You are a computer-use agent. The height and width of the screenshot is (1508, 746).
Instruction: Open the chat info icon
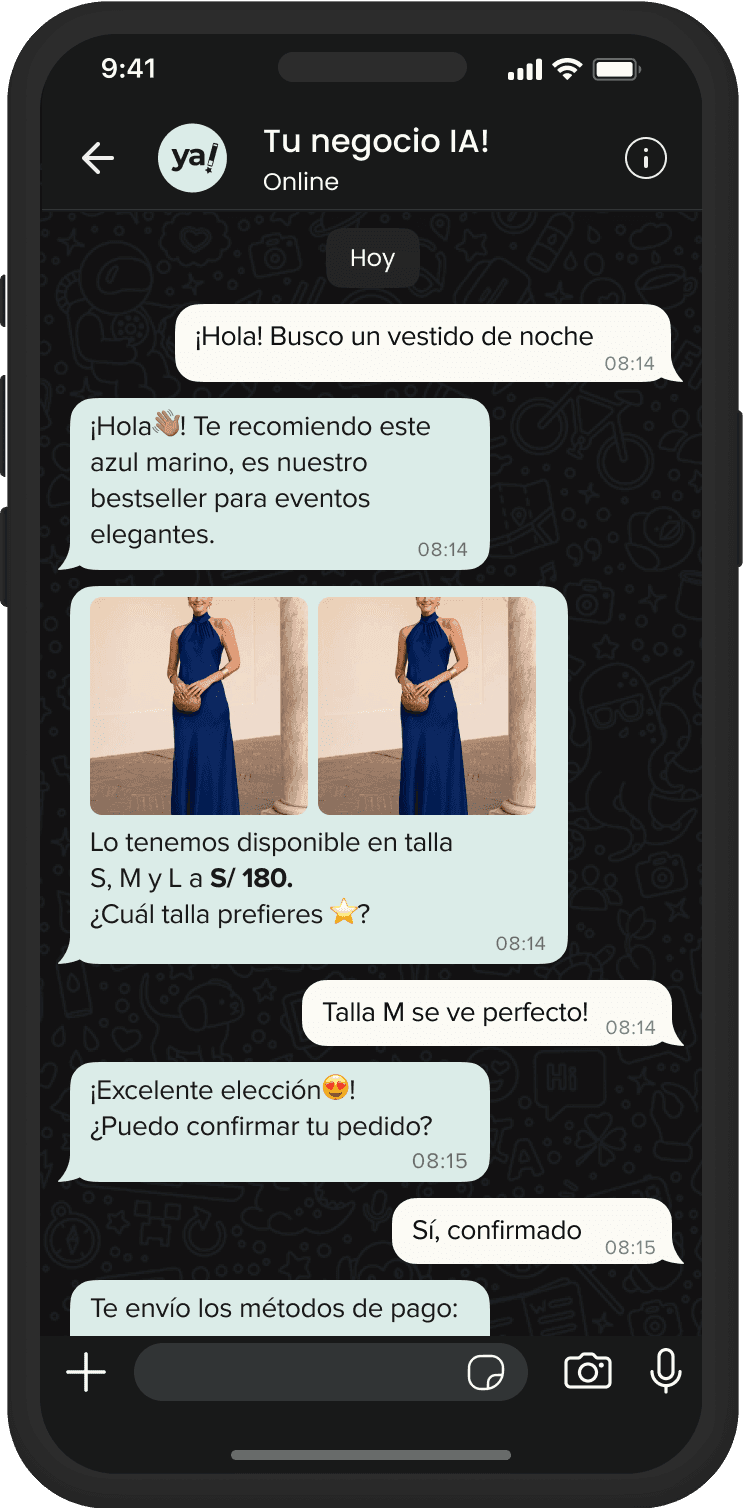click(x=645, y=158)
